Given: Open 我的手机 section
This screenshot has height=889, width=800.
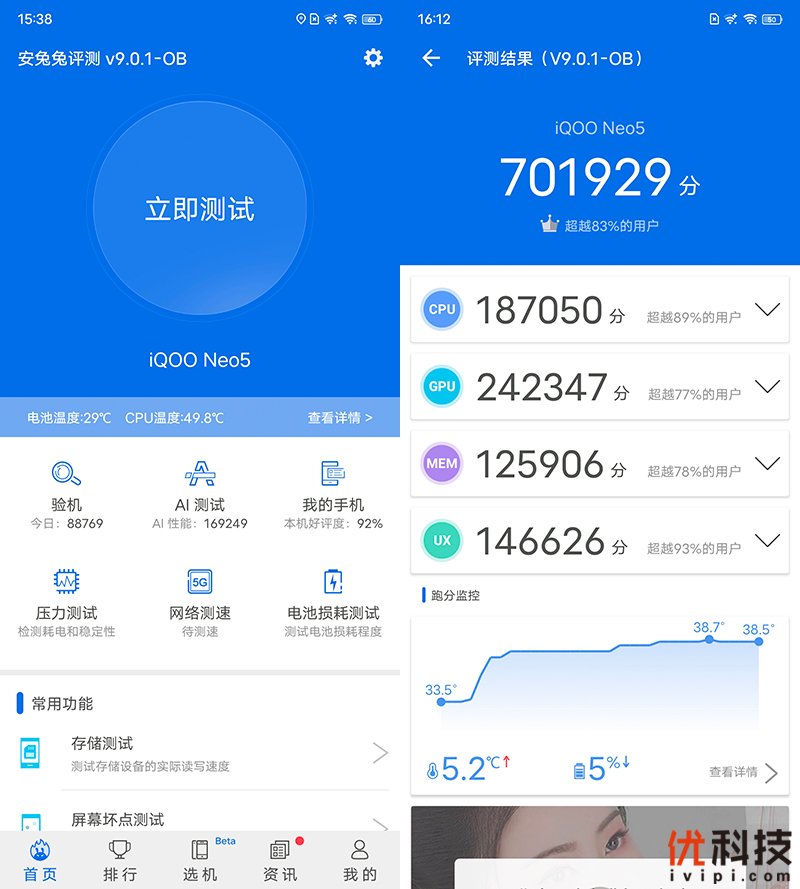Looking at the screenshot, I should 333,494.
